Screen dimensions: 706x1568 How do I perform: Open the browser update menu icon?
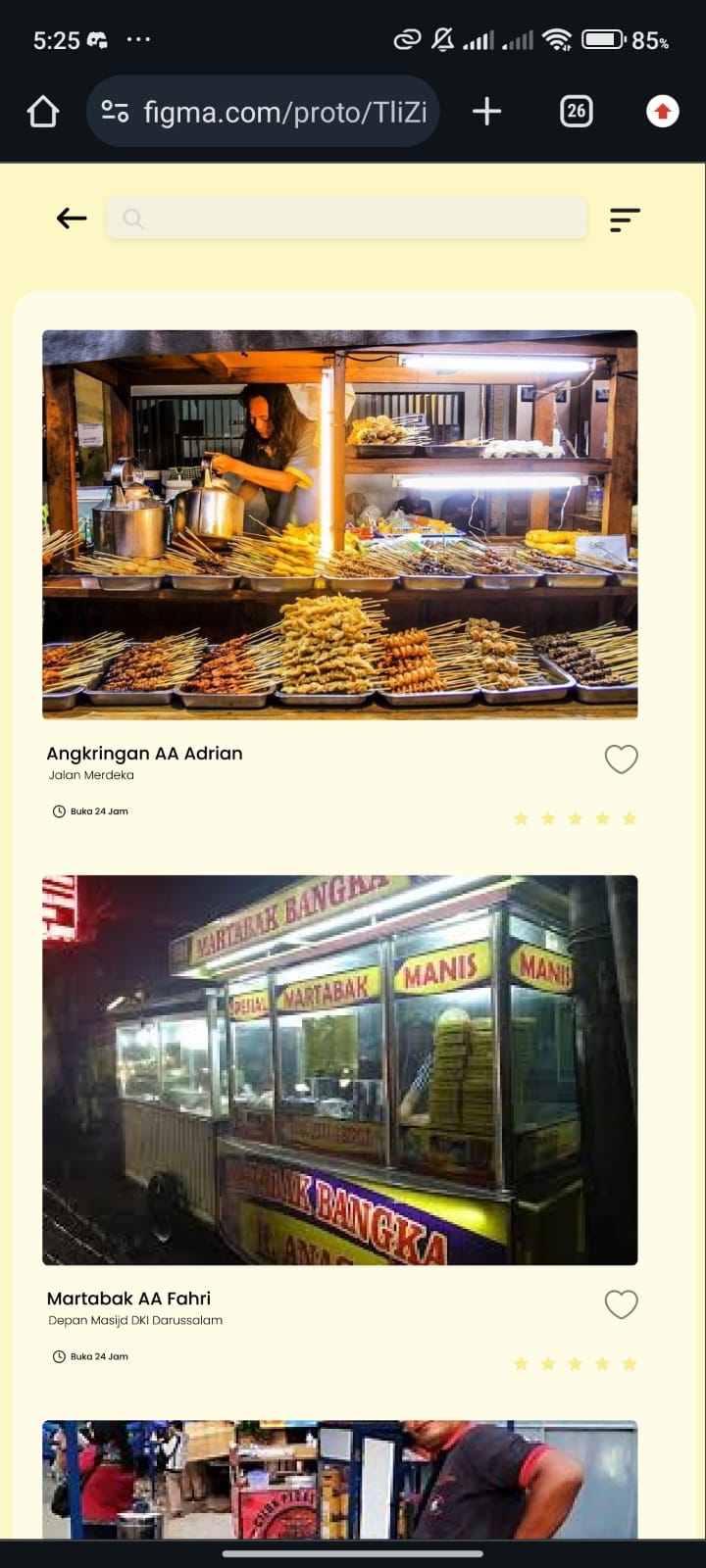[663, 112]
